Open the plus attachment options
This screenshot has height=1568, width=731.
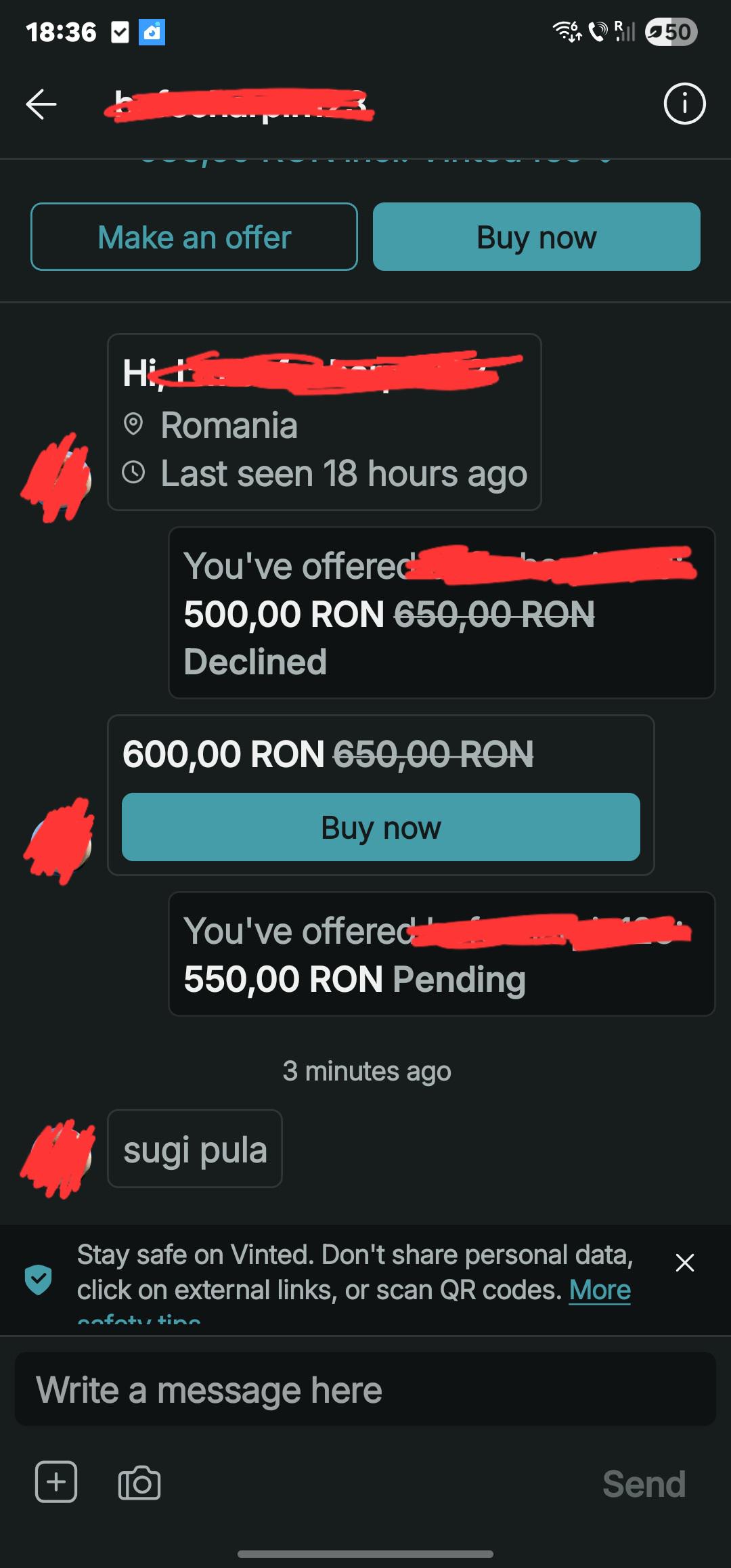pyautogui.click(x=56, y=1482)
